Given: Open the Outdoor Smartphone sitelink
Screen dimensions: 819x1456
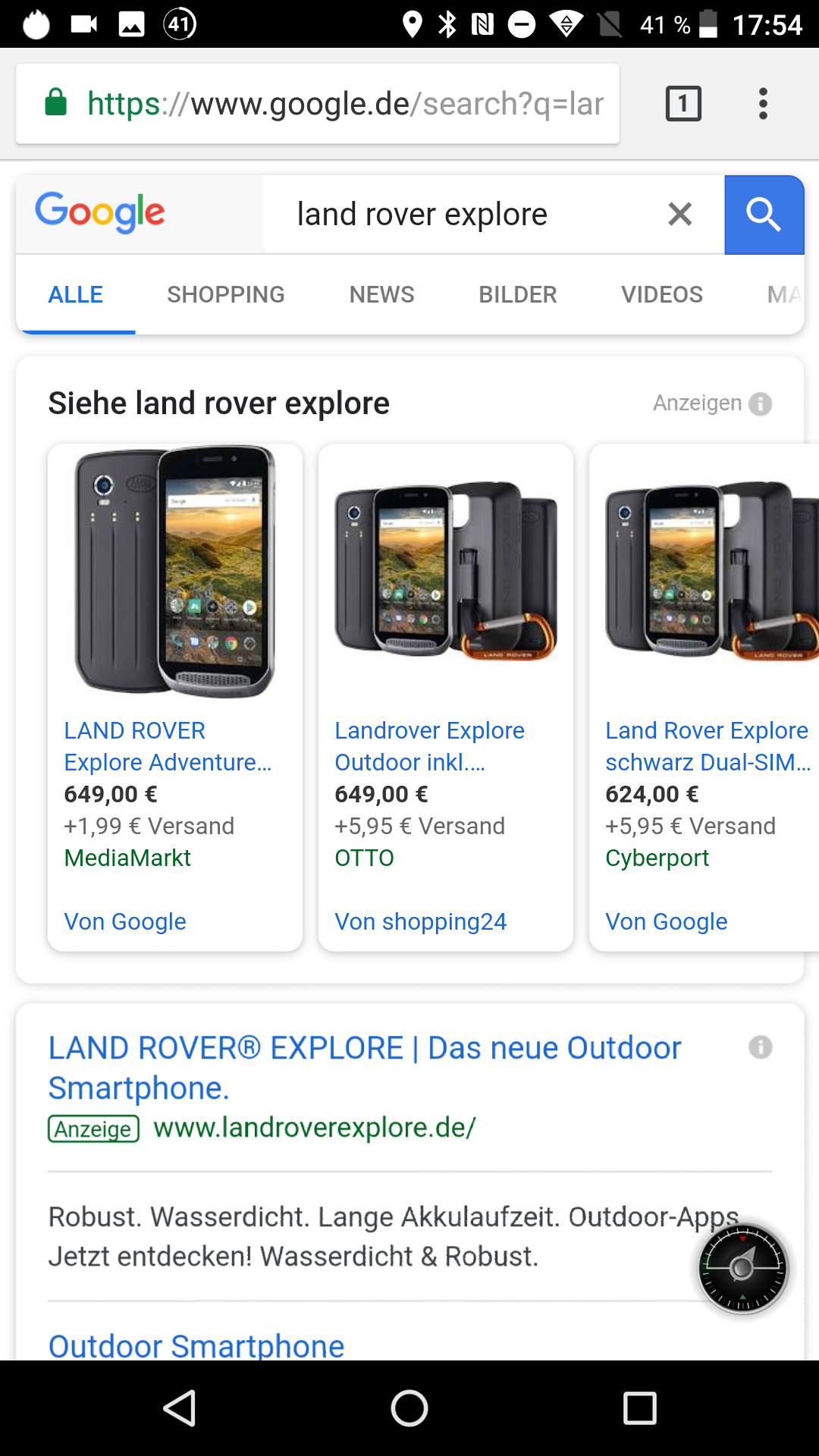Looking at the screenshot, I should 196,1345.
